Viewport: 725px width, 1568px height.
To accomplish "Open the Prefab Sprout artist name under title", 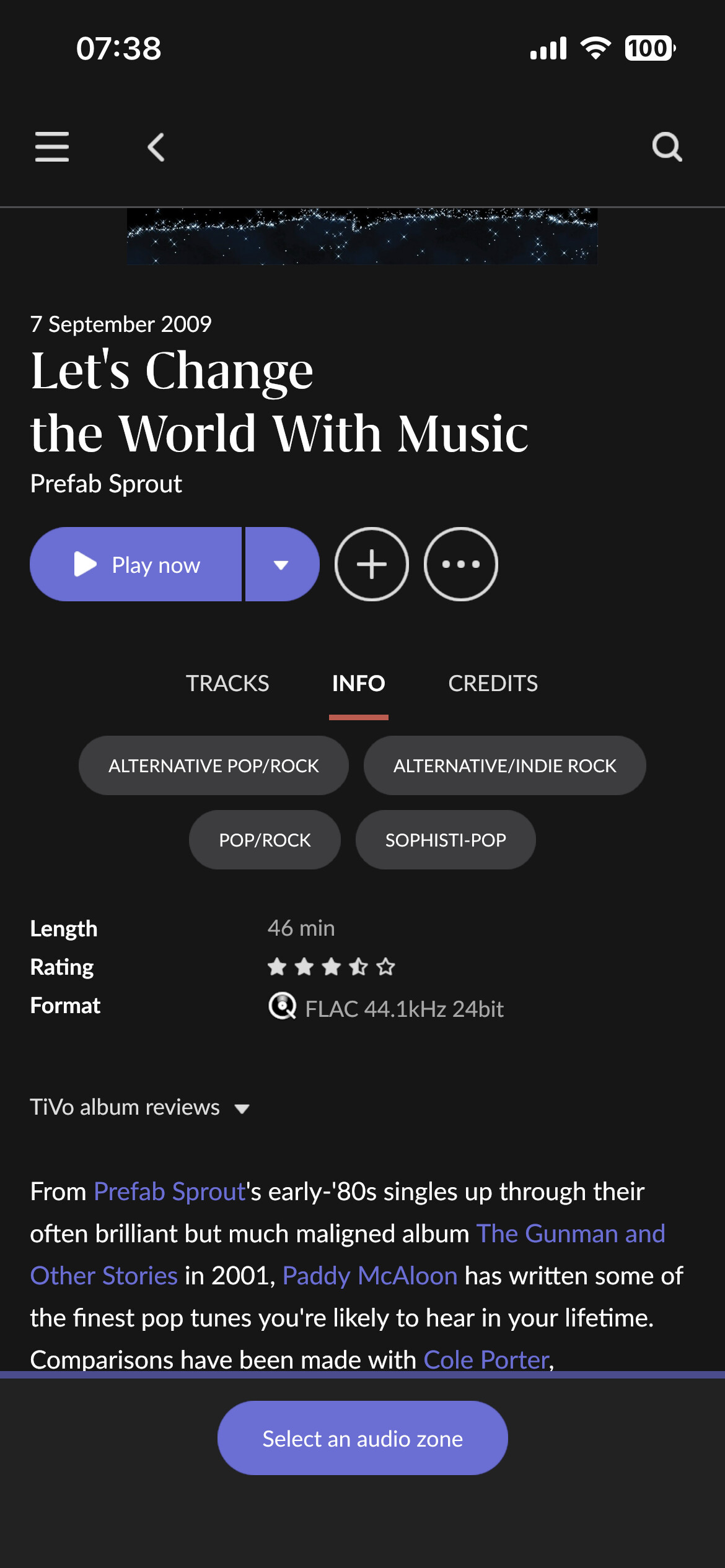I will 106,484.
